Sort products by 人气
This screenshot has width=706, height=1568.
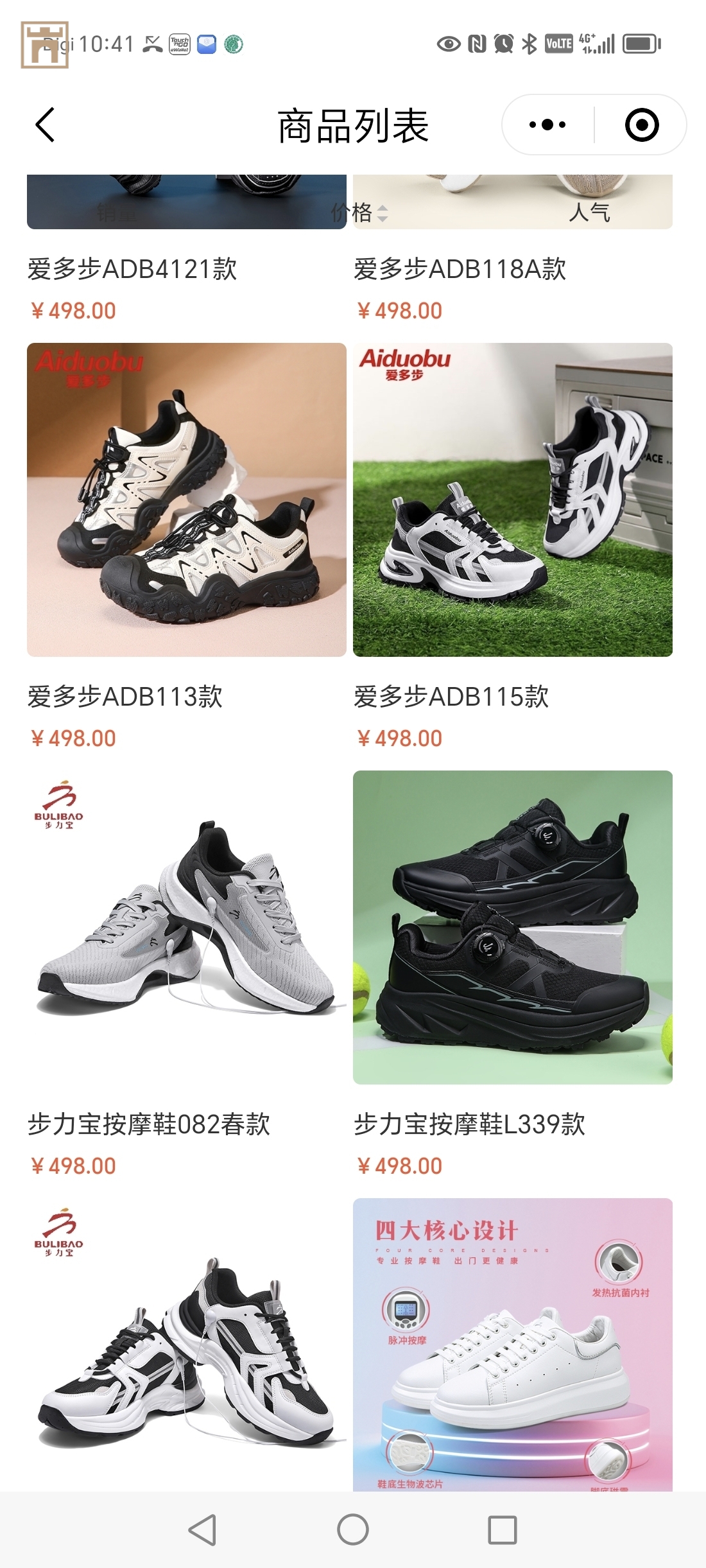pos(589,213)
